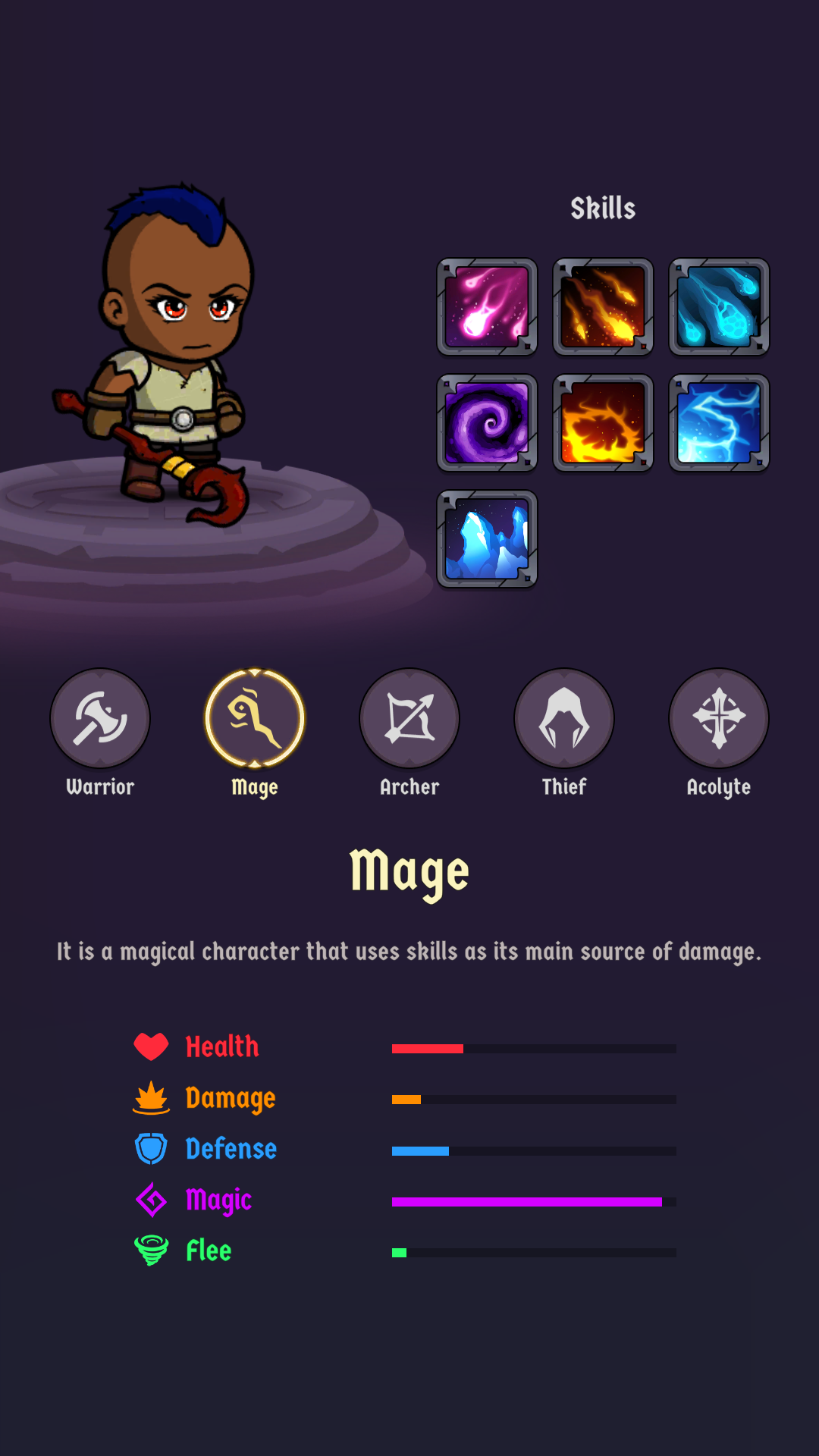Select the Thief hood icon
Viewport: 819px width, 1456px height.
point(563,717)
